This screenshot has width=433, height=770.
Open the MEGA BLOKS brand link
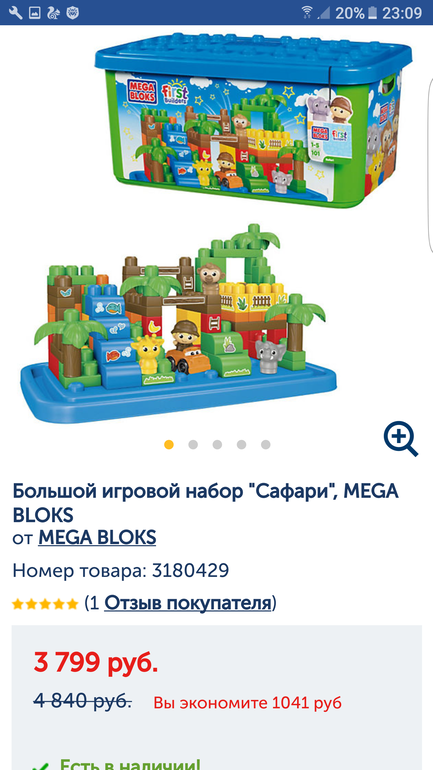97,537
